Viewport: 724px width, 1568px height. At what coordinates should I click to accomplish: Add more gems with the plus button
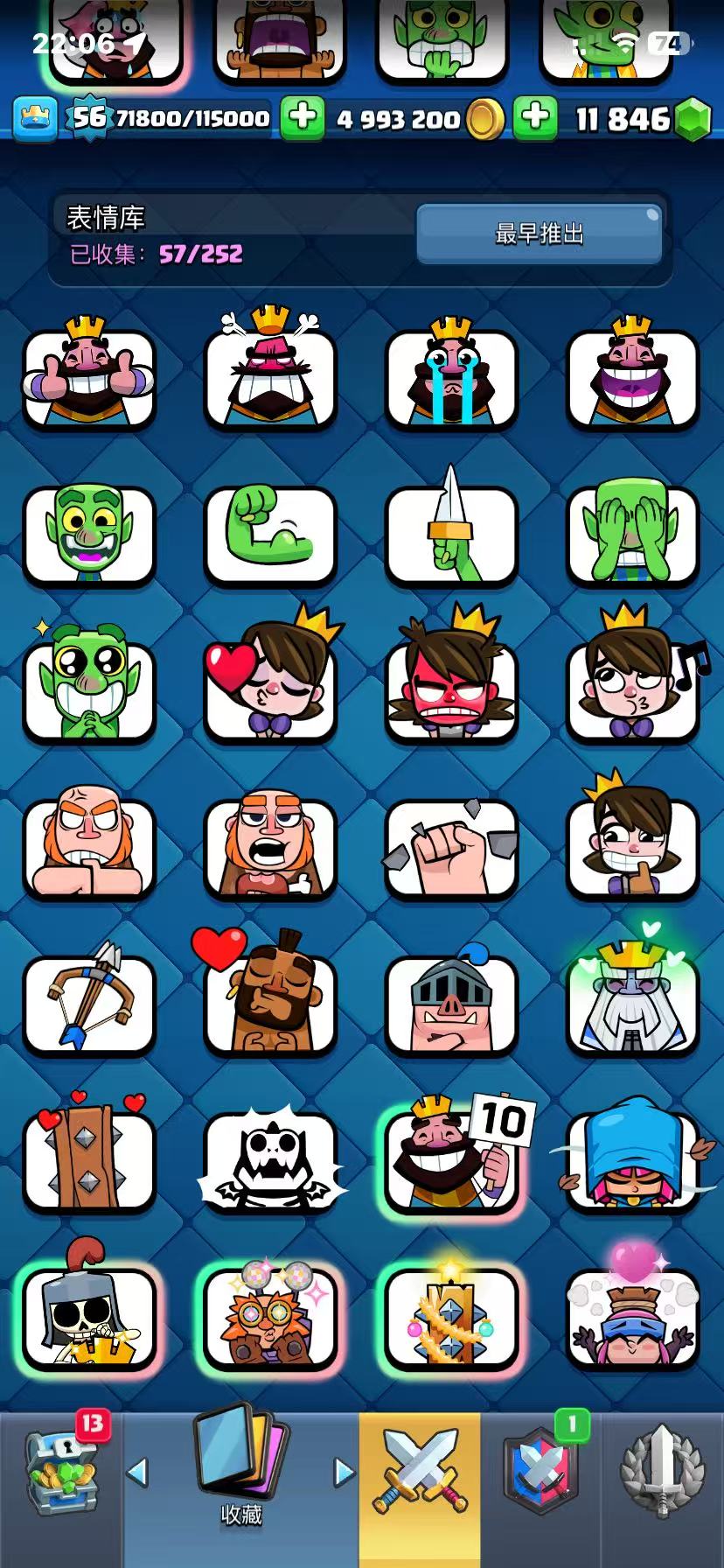[x=535, y=118]
